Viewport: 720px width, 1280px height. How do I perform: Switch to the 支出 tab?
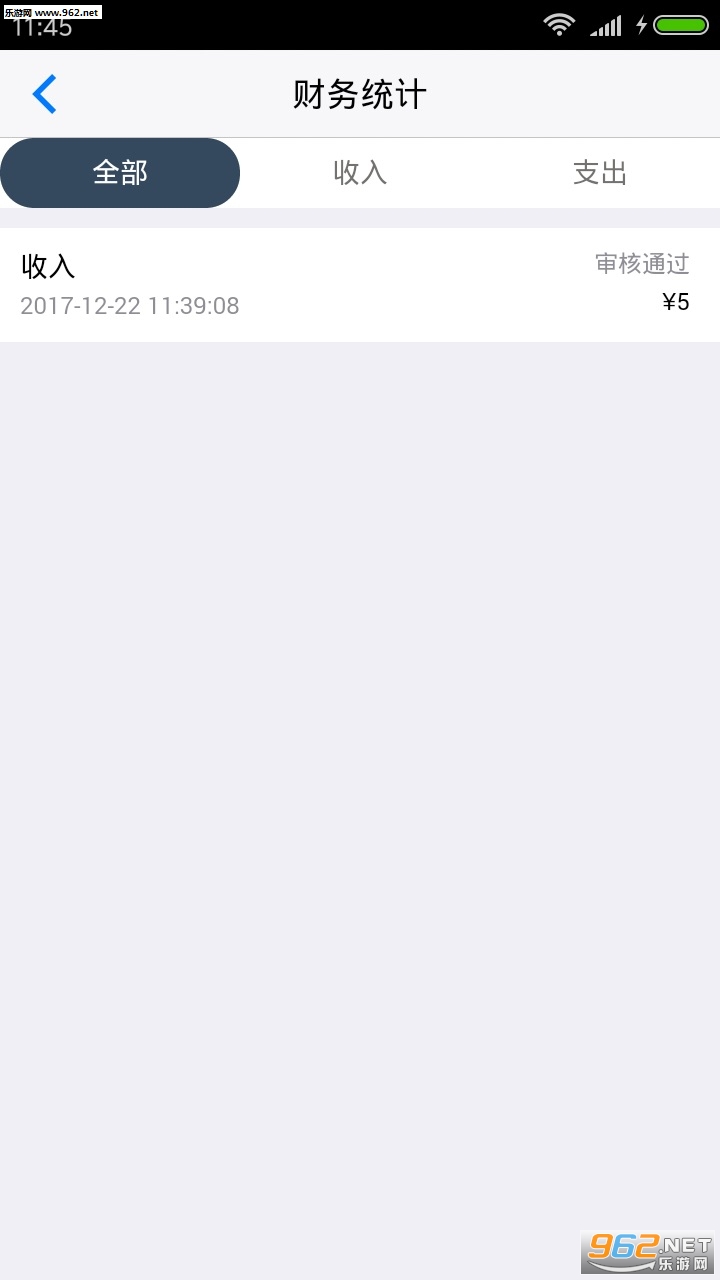pyautogui.click(x=600, y=173)
